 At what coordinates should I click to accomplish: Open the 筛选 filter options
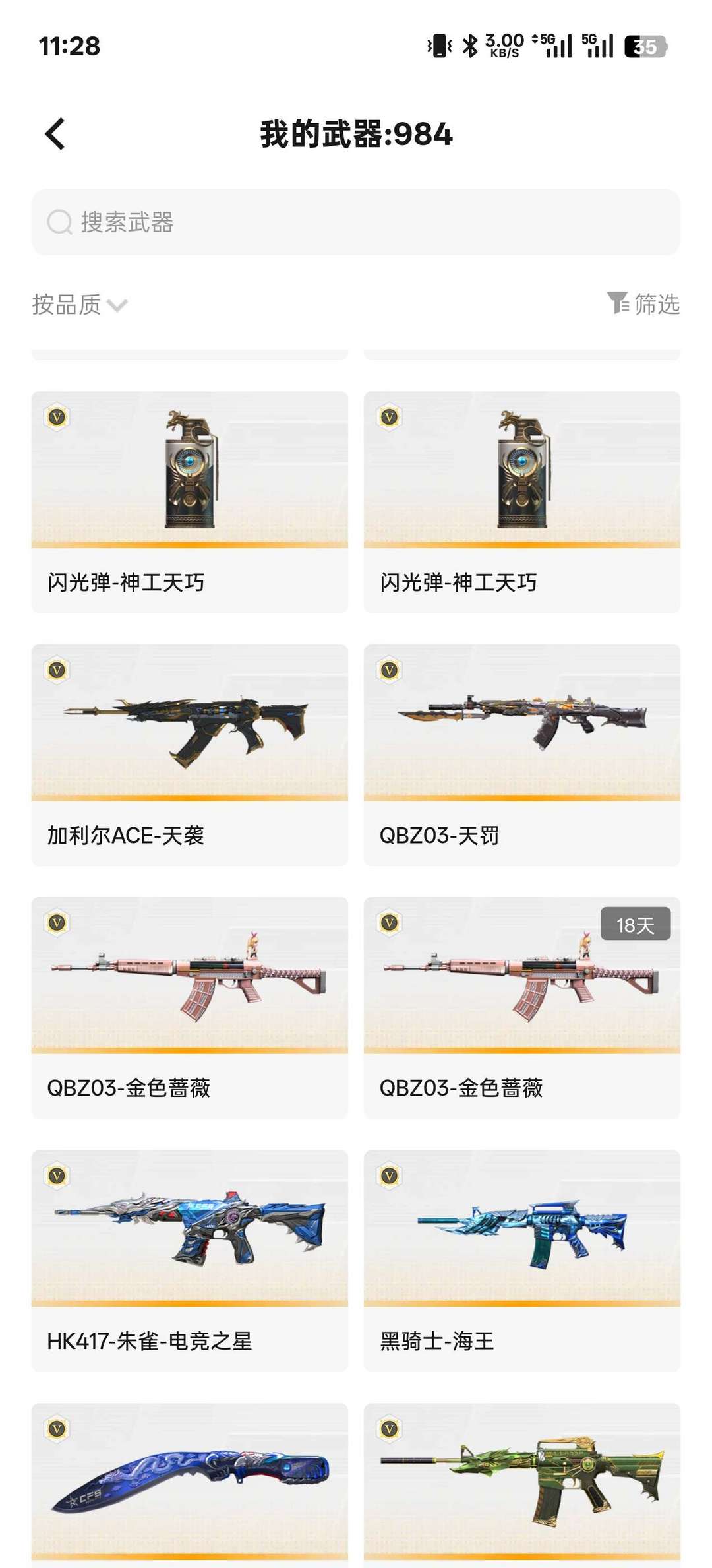643,304
